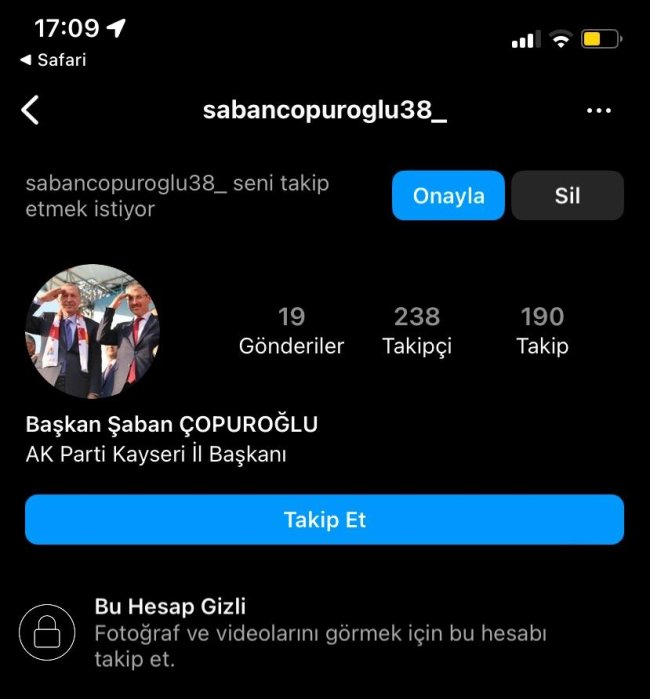
Task: Open the three-dot overflow menu
Action: (598, 111)
